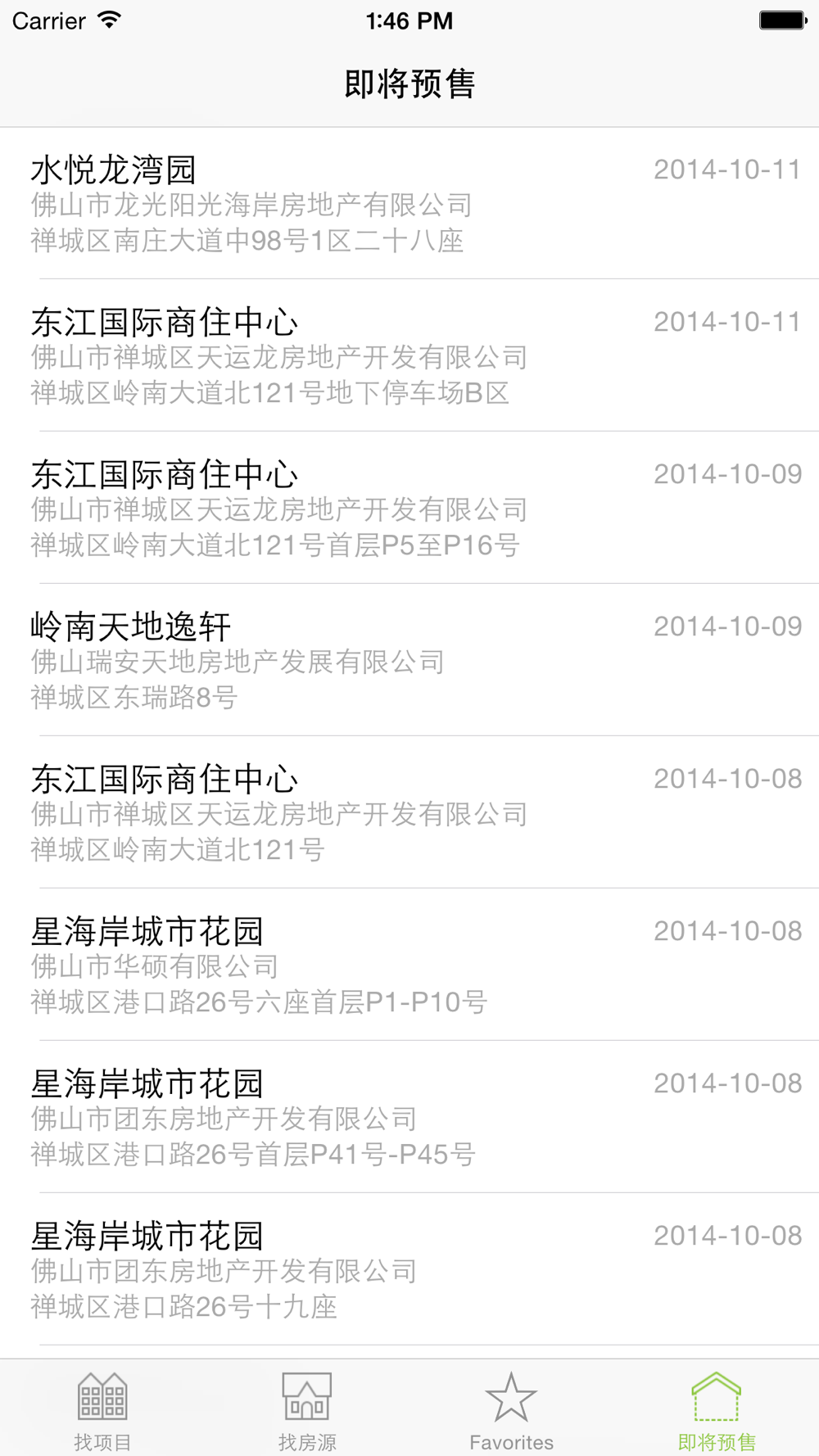The image size is (819, 1456).
Task: Open 东江国际商住中心 at 首层P5至P16号
Action: pos(409,508)
